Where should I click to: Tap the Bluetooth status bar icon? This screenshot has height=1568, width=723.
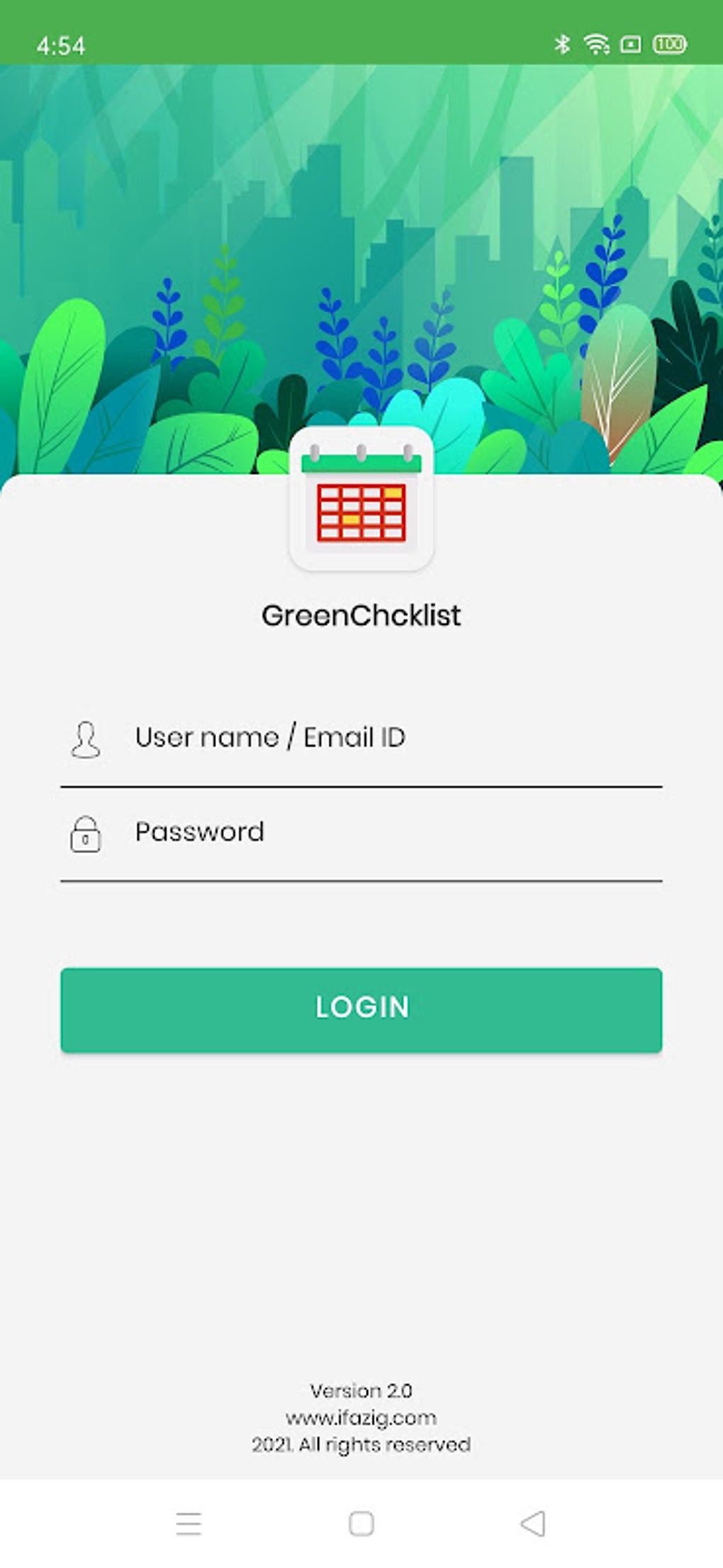[564, 44]
